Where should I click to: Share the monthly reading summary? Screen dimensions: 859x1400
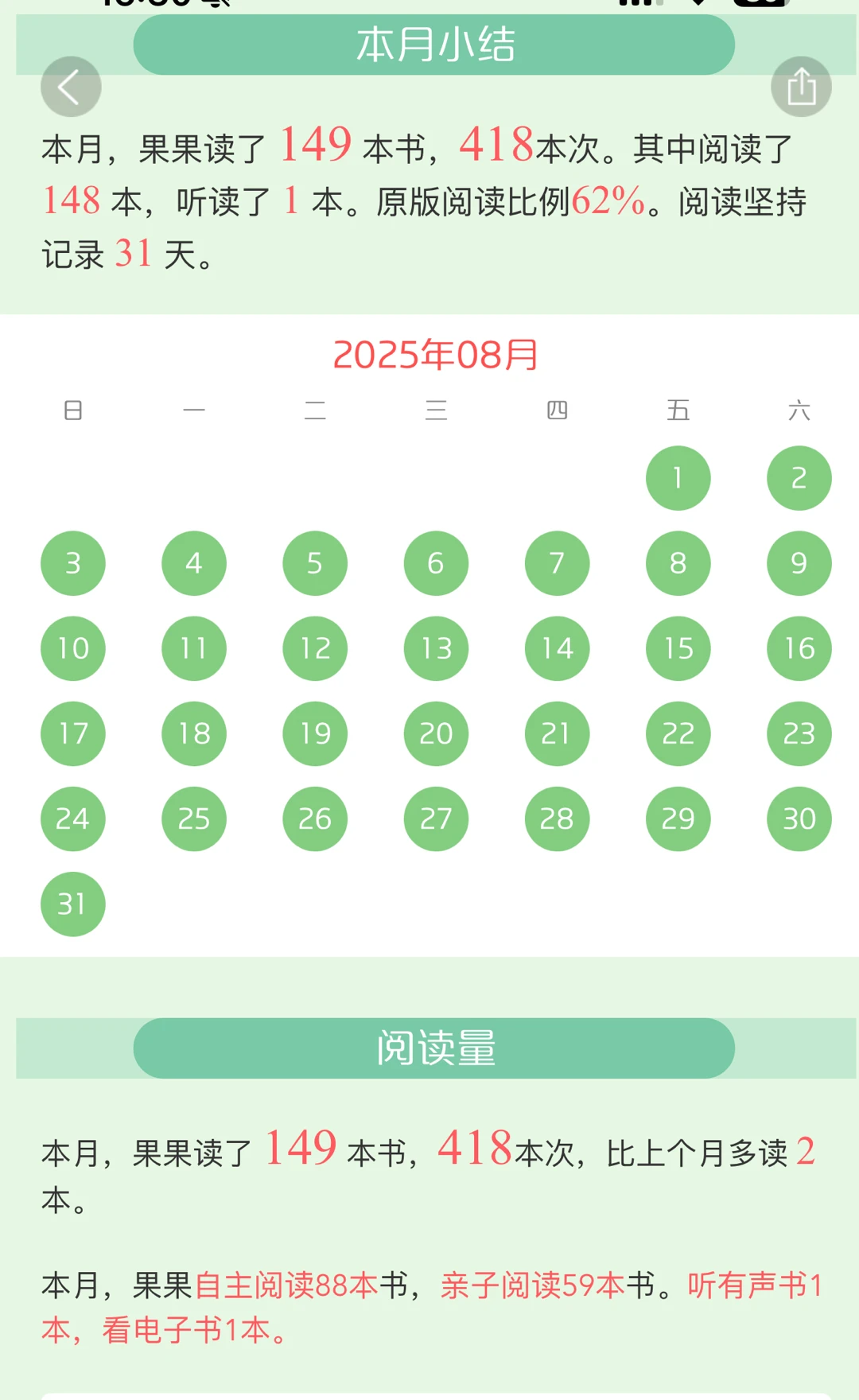pos(801,87)
